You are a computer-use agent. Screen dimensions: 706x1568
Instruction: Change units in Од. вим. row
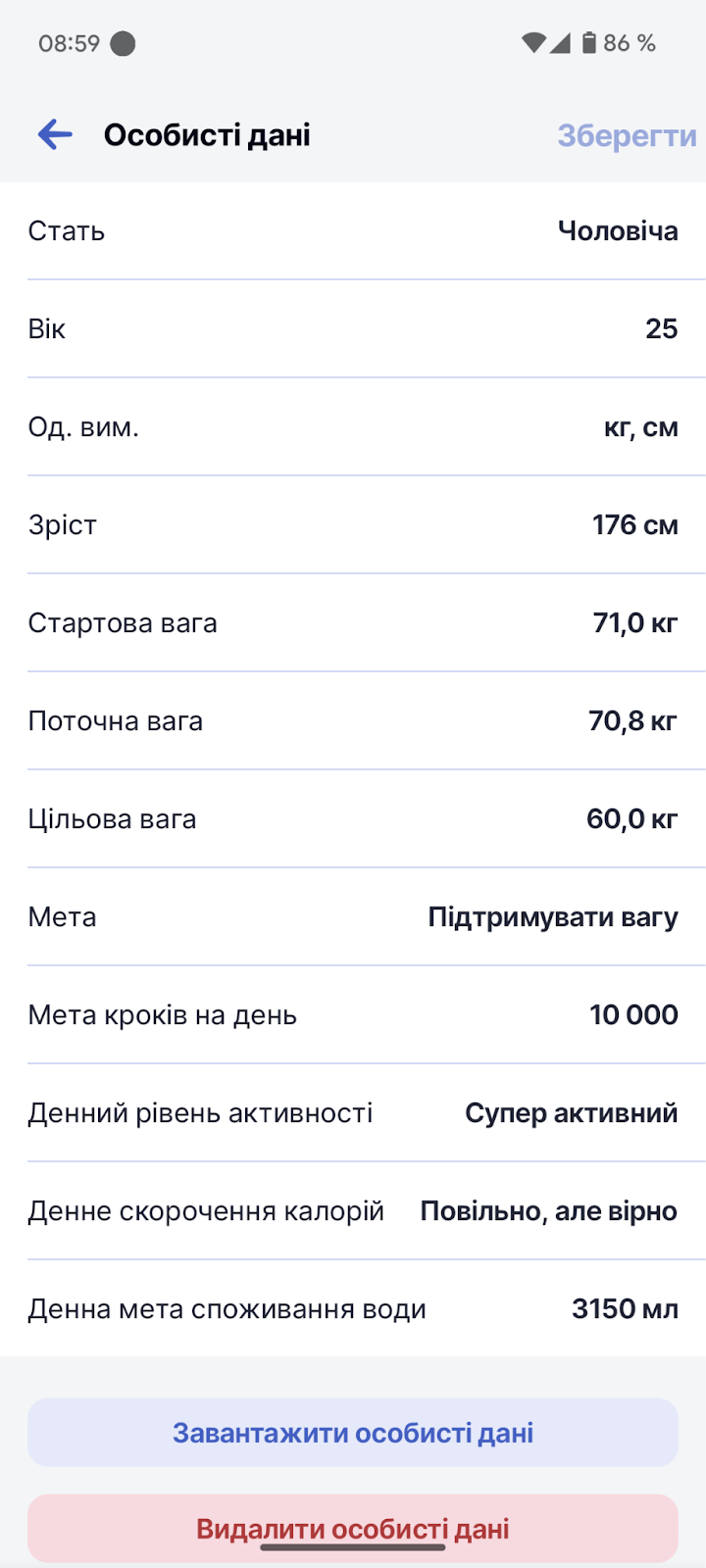click(x=353, y=427)
